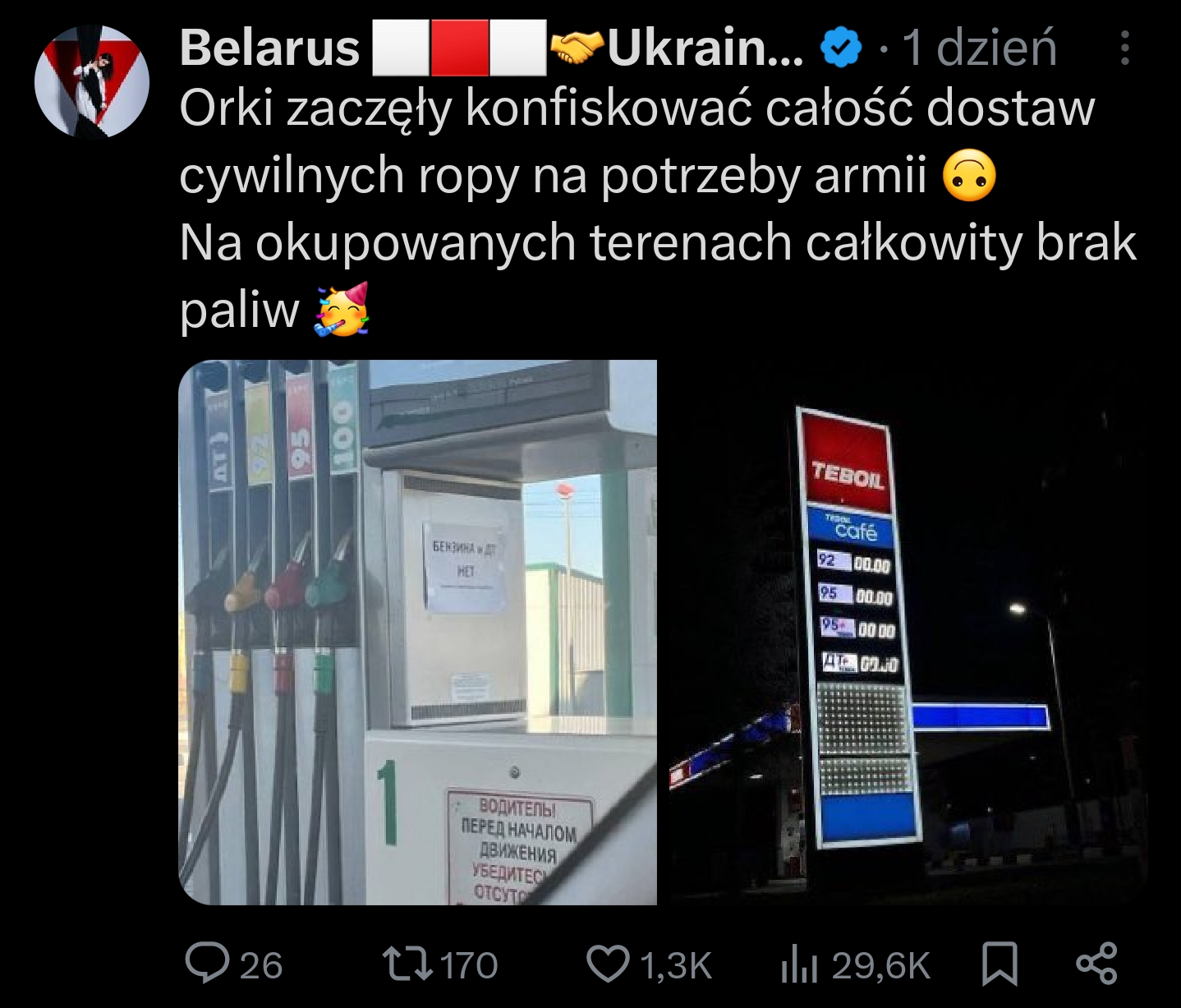The image size is (1181, 1008).
Task: Bookmark this post
Action: [999, 964]
